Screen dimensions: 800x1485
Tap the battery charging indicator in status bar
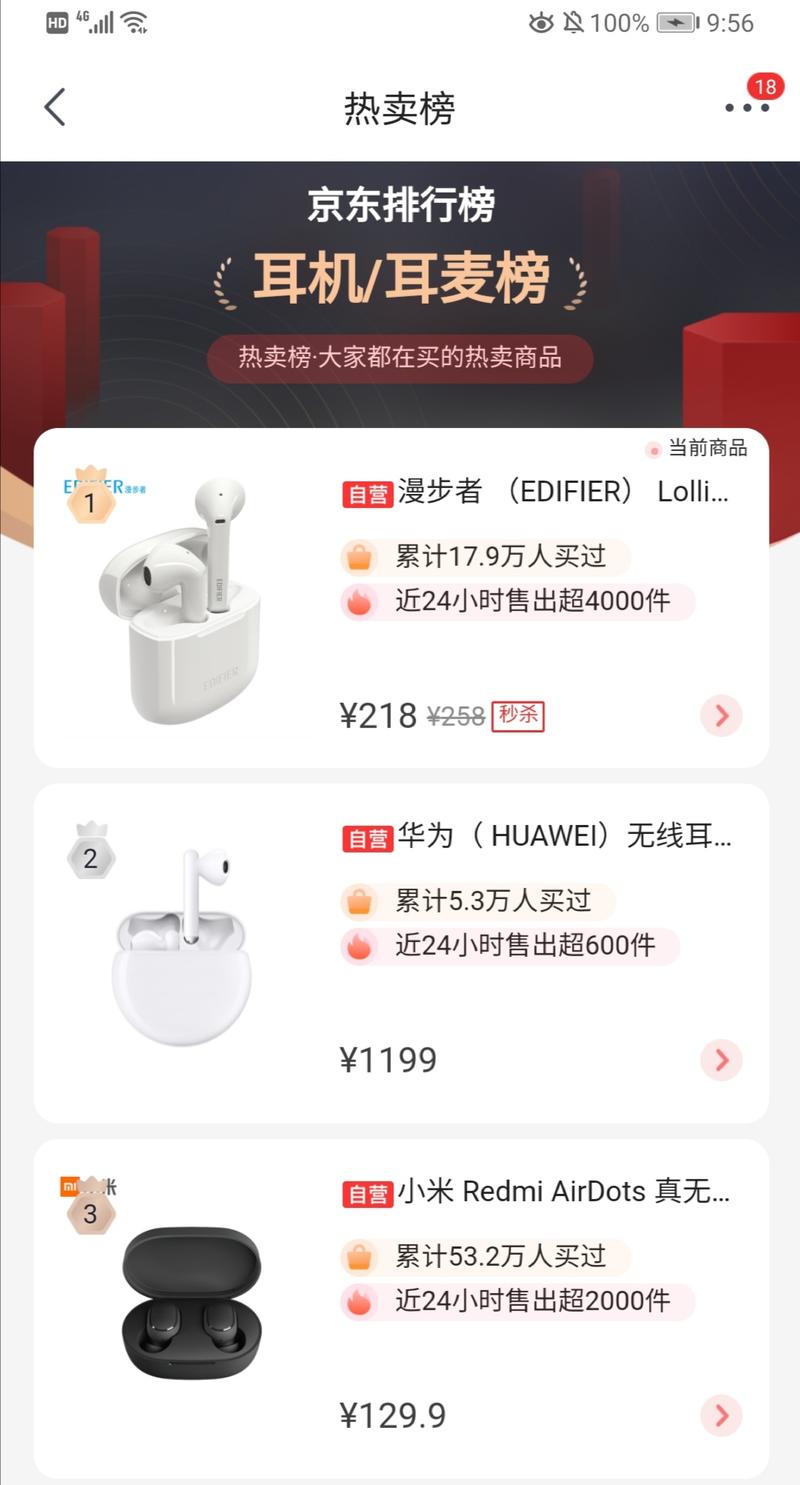coord(676,22)
